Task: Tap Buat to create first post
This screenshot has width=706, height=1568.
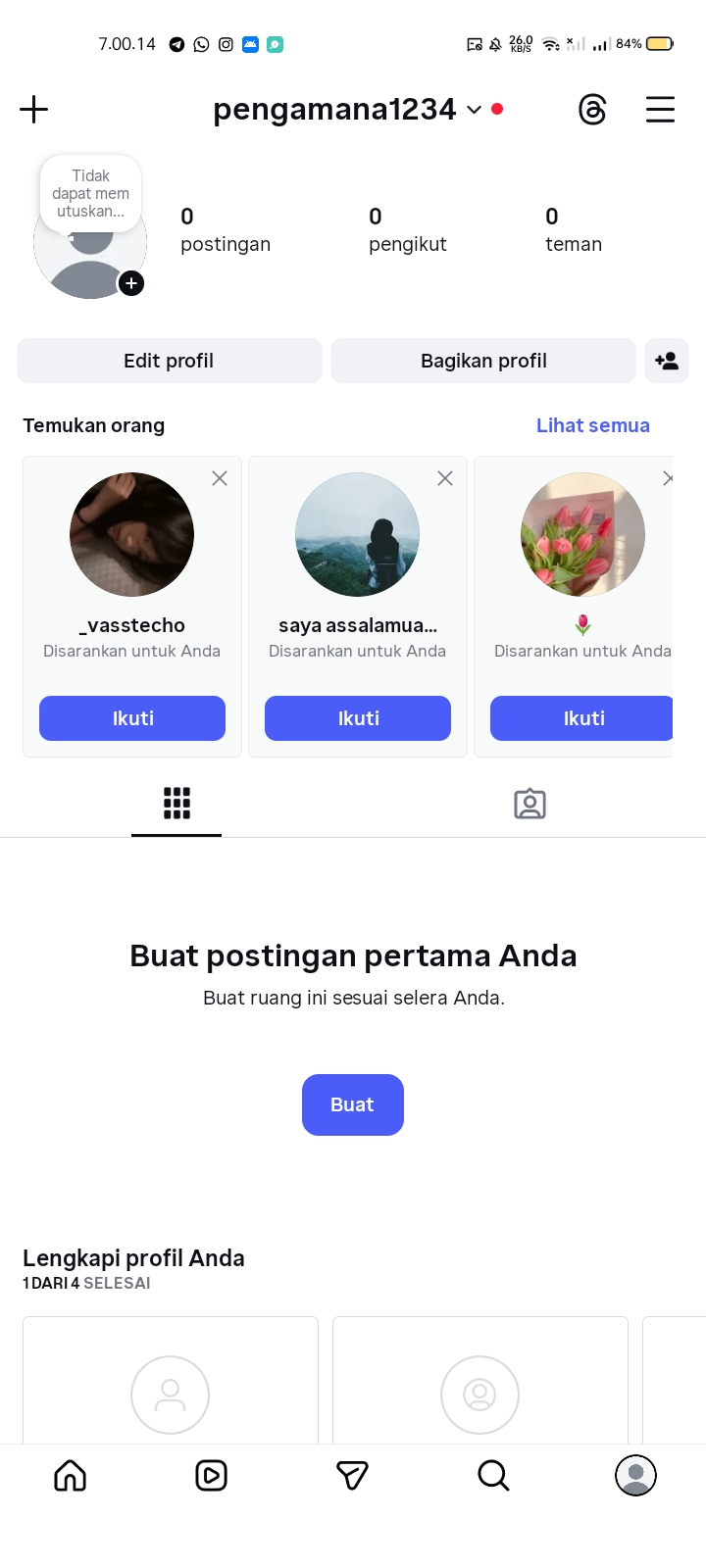Action: 353,1104
